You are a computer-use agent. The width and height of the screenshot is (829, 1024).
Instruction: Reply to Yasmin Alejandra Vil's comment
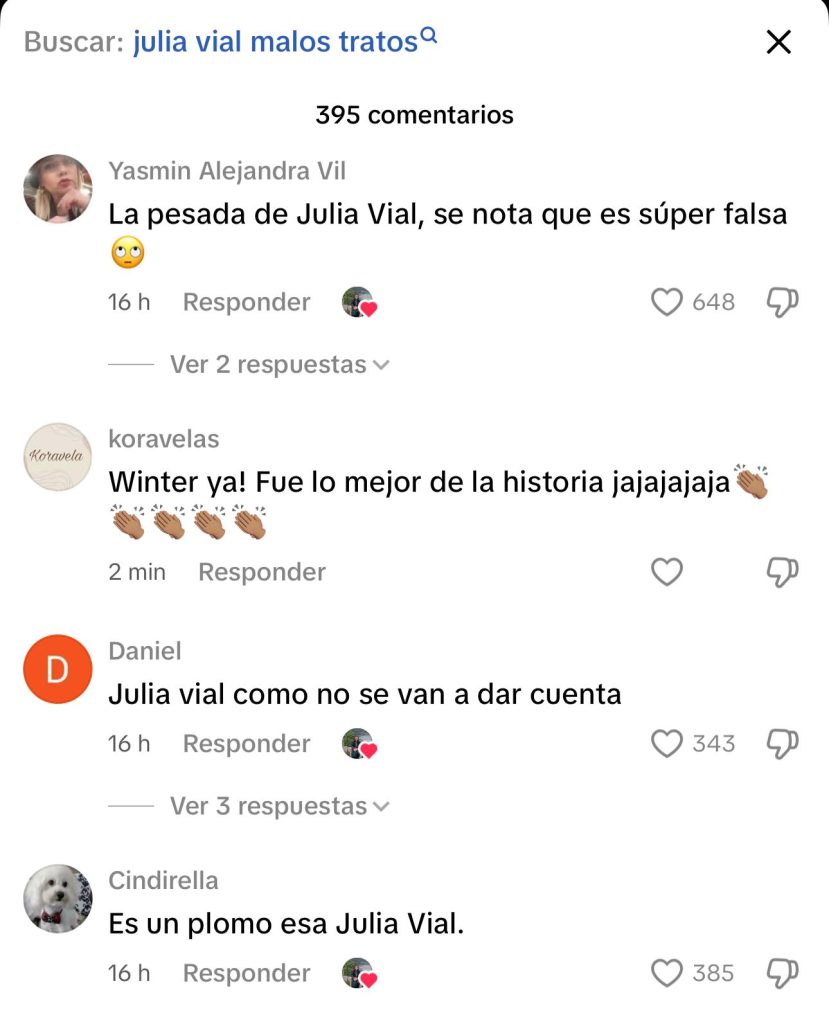(x=246, y=302)
